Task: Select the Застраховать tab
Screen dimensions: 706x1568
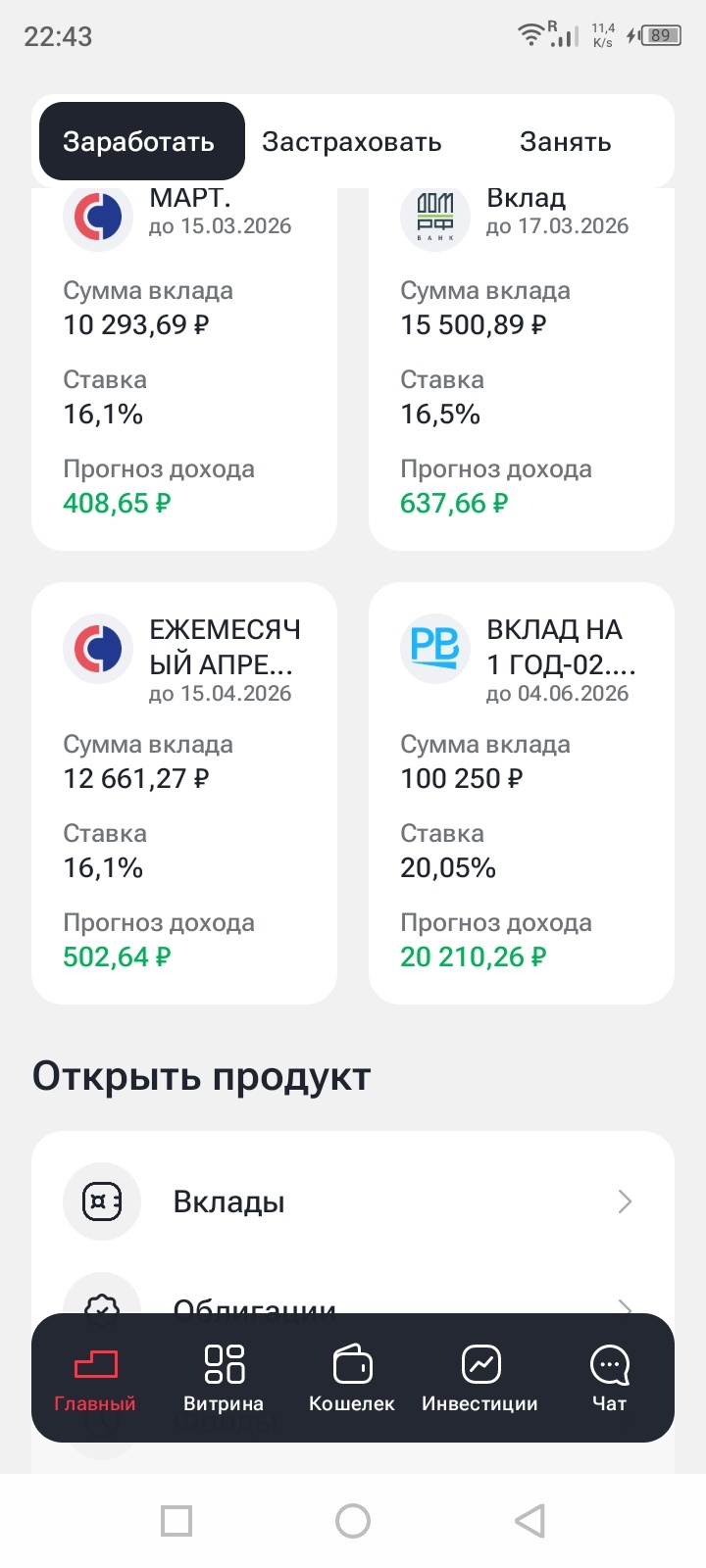Action: (351, 142)
